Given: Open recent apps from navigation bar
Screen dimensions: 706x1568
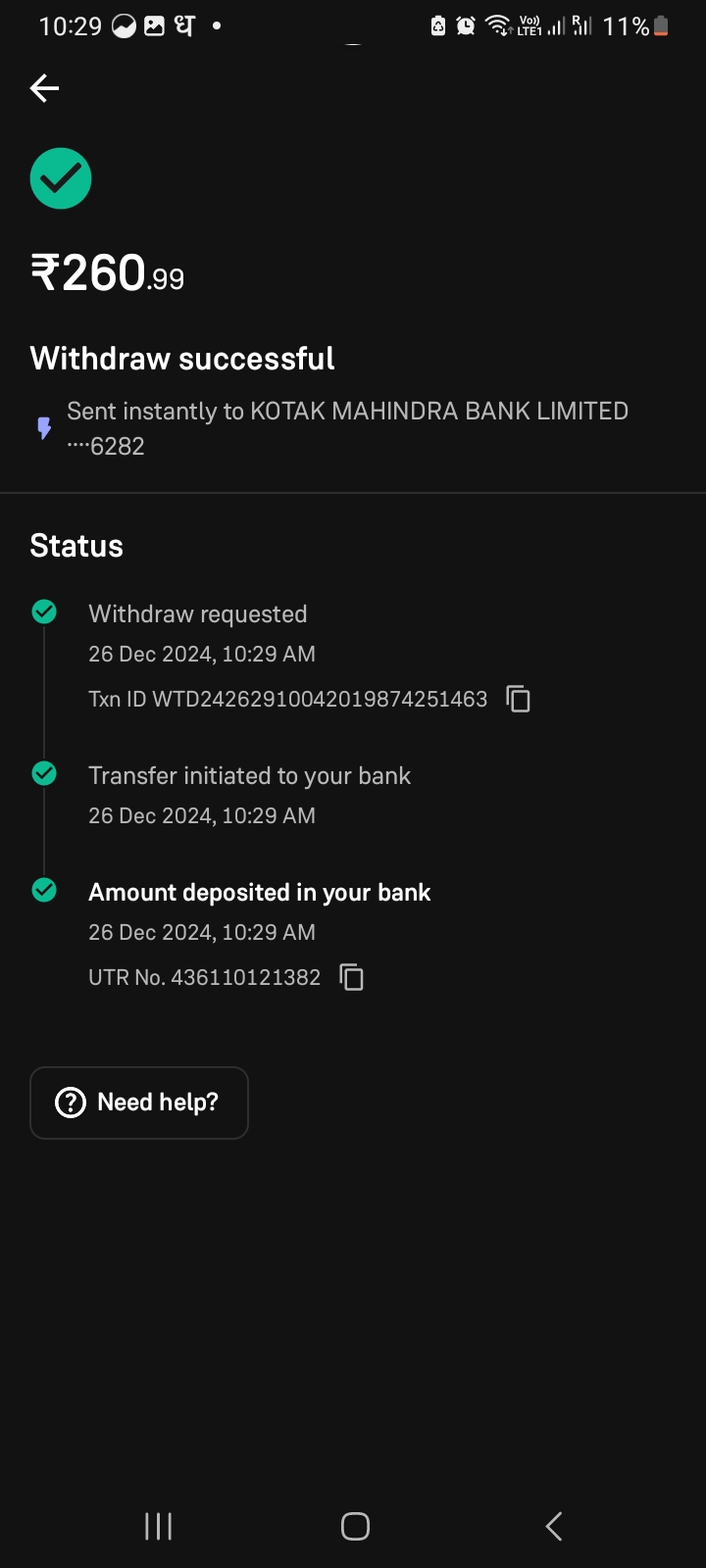Looking at the screenshot, I should pyautogui.click(x=158, y=1526).
